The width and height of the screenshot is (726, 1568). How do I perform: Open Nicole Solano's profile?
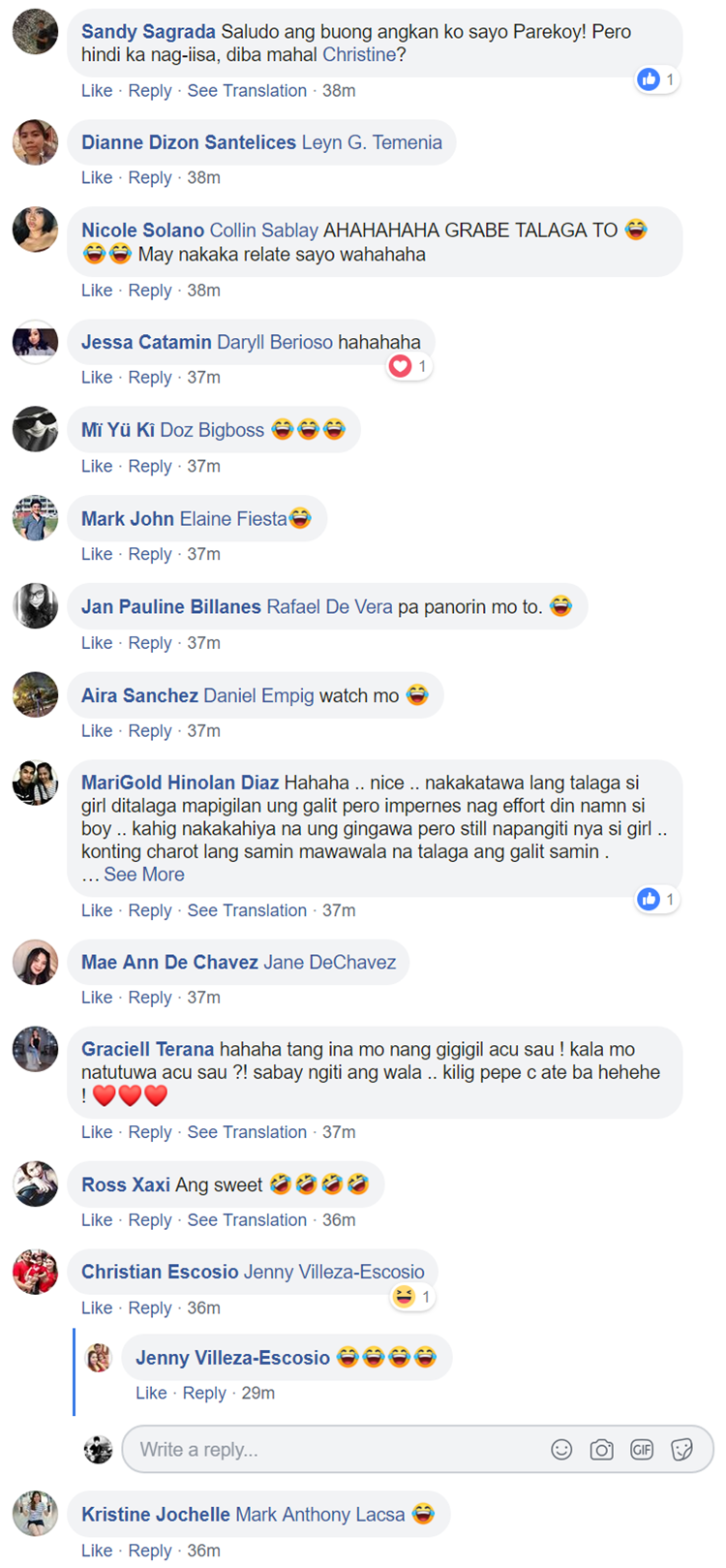142,231
